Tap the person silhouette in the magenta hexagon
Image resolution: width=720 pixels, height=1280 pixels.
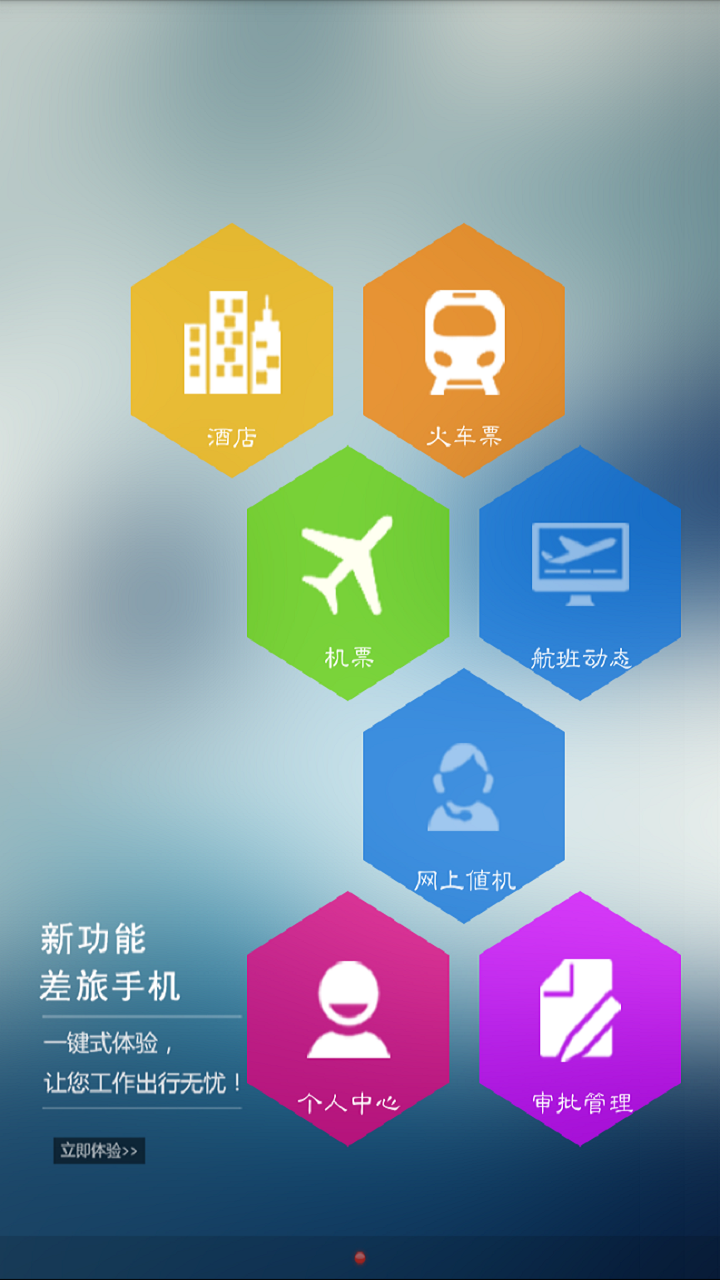pos(348,1010)
